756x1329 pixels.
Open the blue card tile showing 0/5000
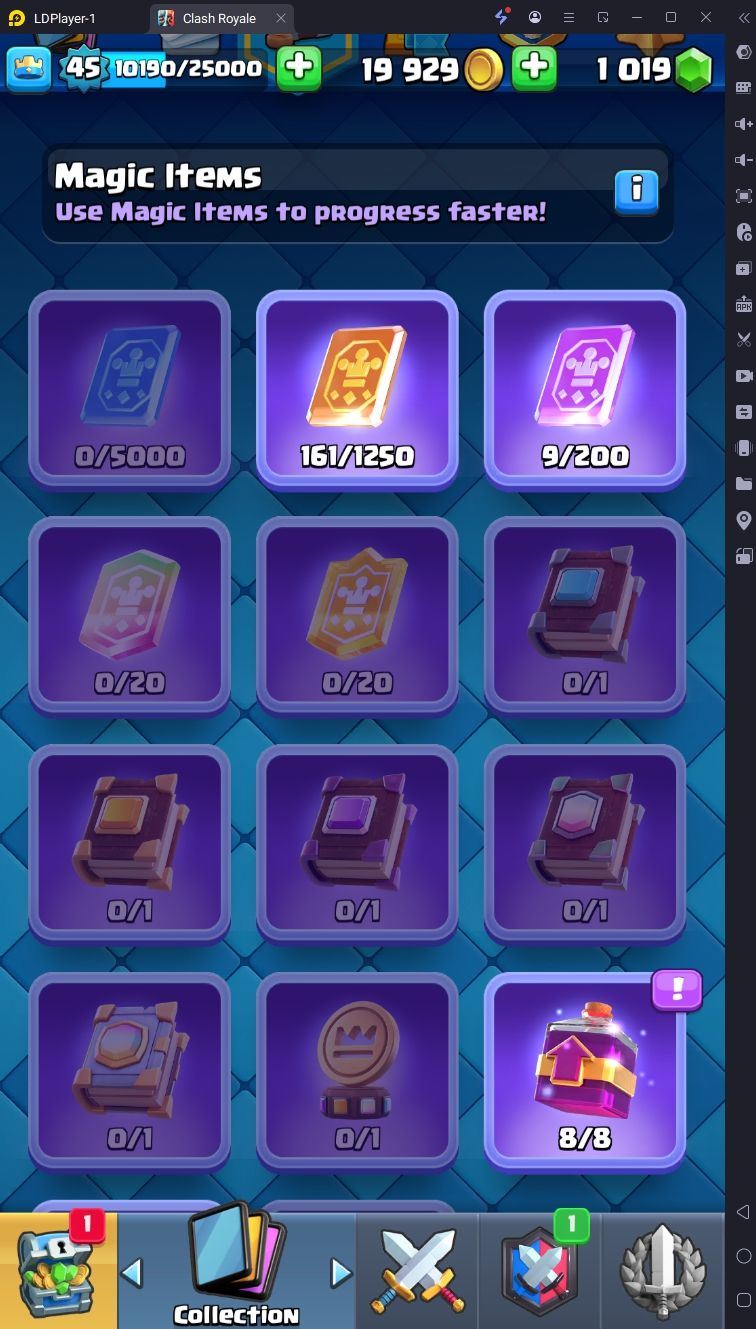(129, 387)
